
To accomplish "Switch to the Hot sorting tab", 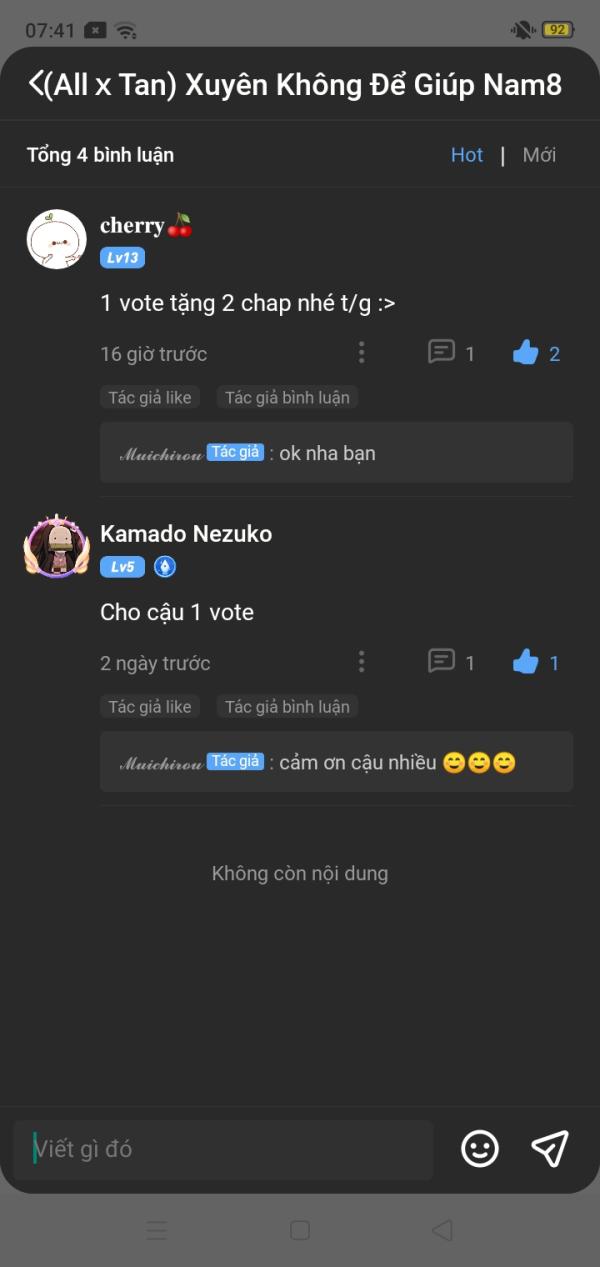I will (467, 155).
